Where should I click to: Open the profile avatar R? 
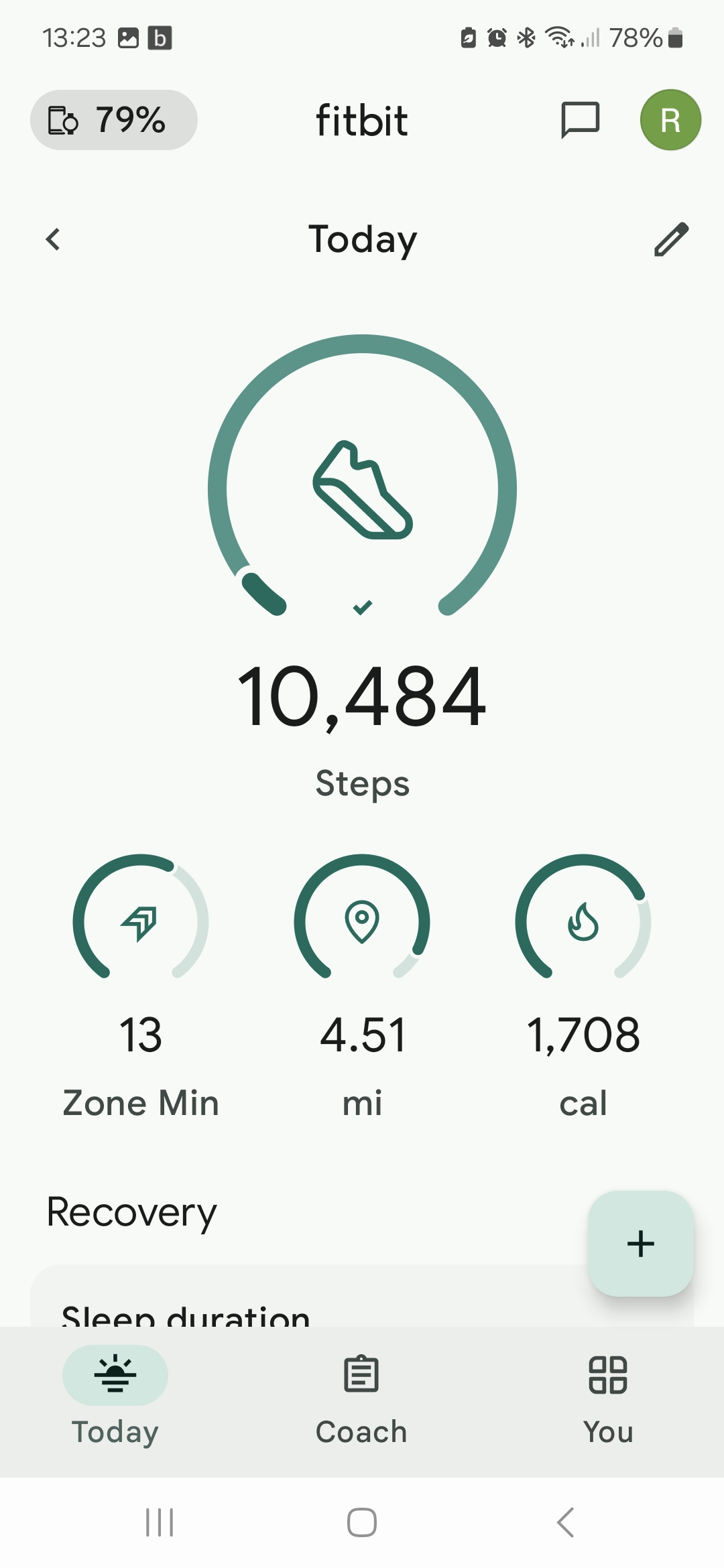click(x=670, y=120)
